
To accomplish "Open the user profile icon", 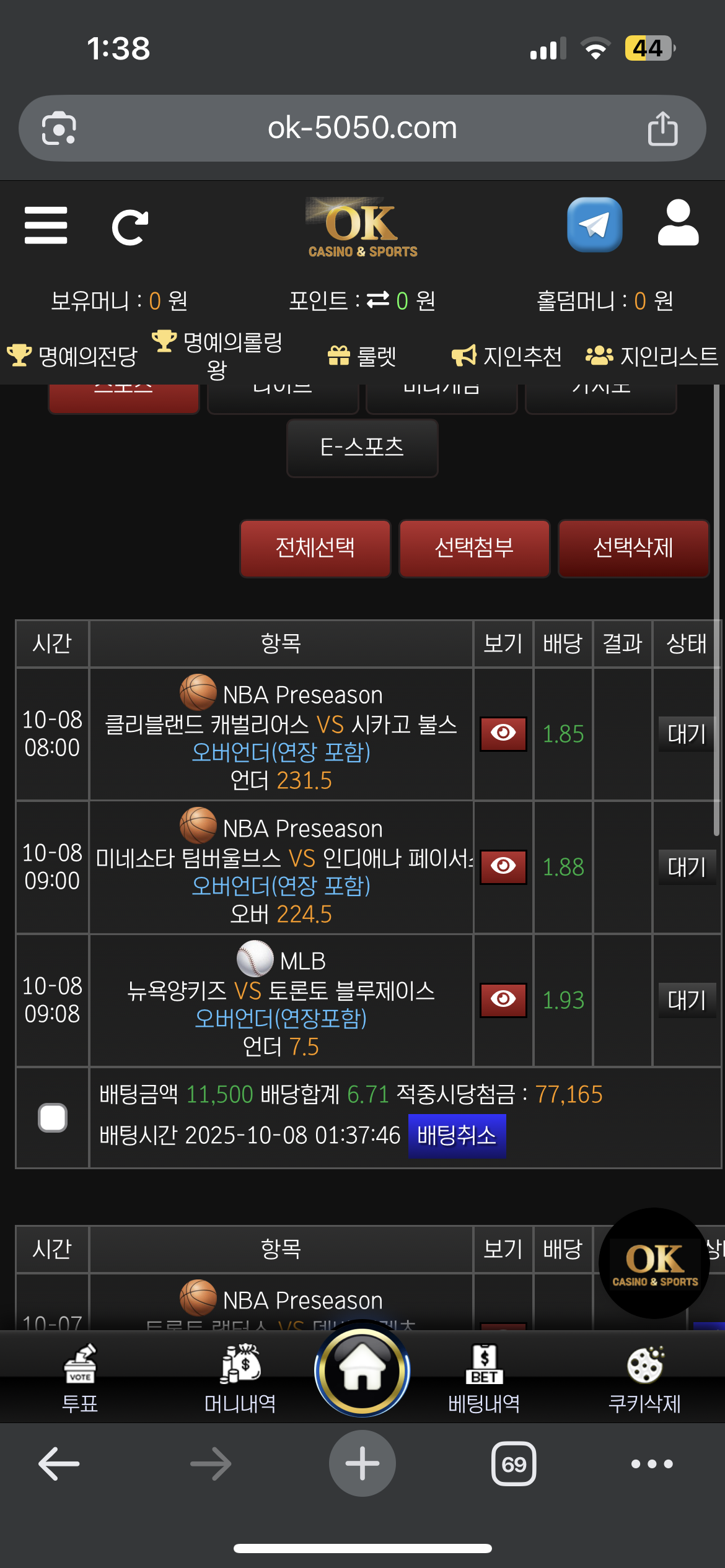I will click(678, 224).
